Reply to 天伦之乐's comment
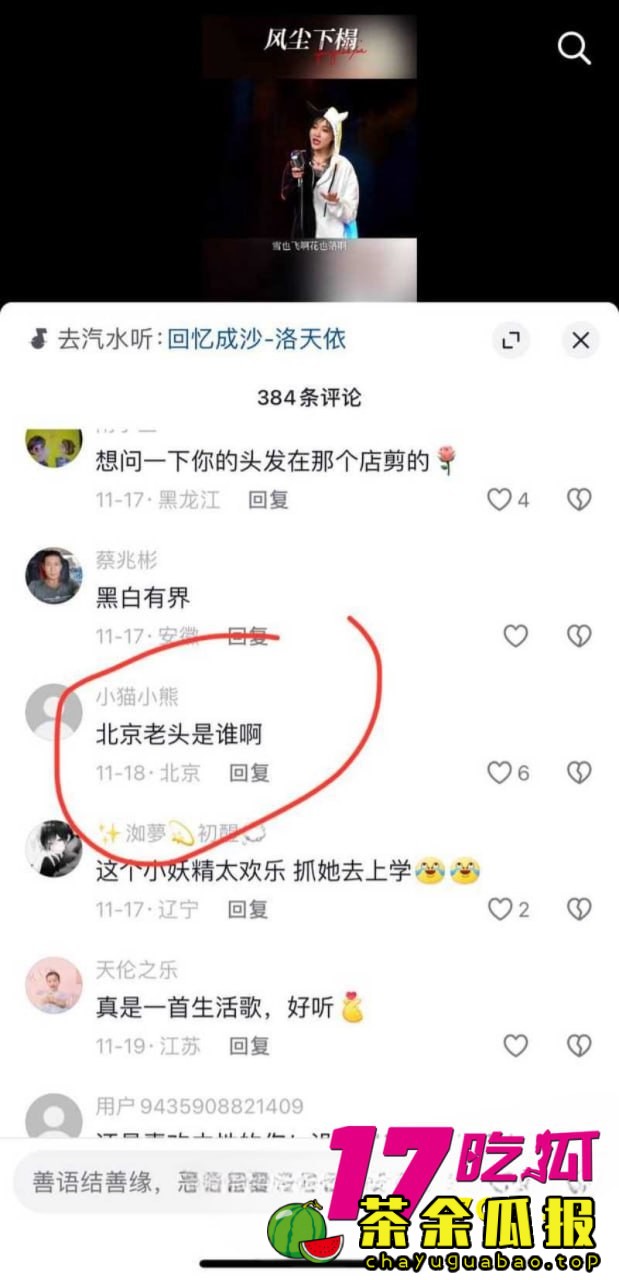Viewport: 619px width, 1280px height. (249, 1046)
